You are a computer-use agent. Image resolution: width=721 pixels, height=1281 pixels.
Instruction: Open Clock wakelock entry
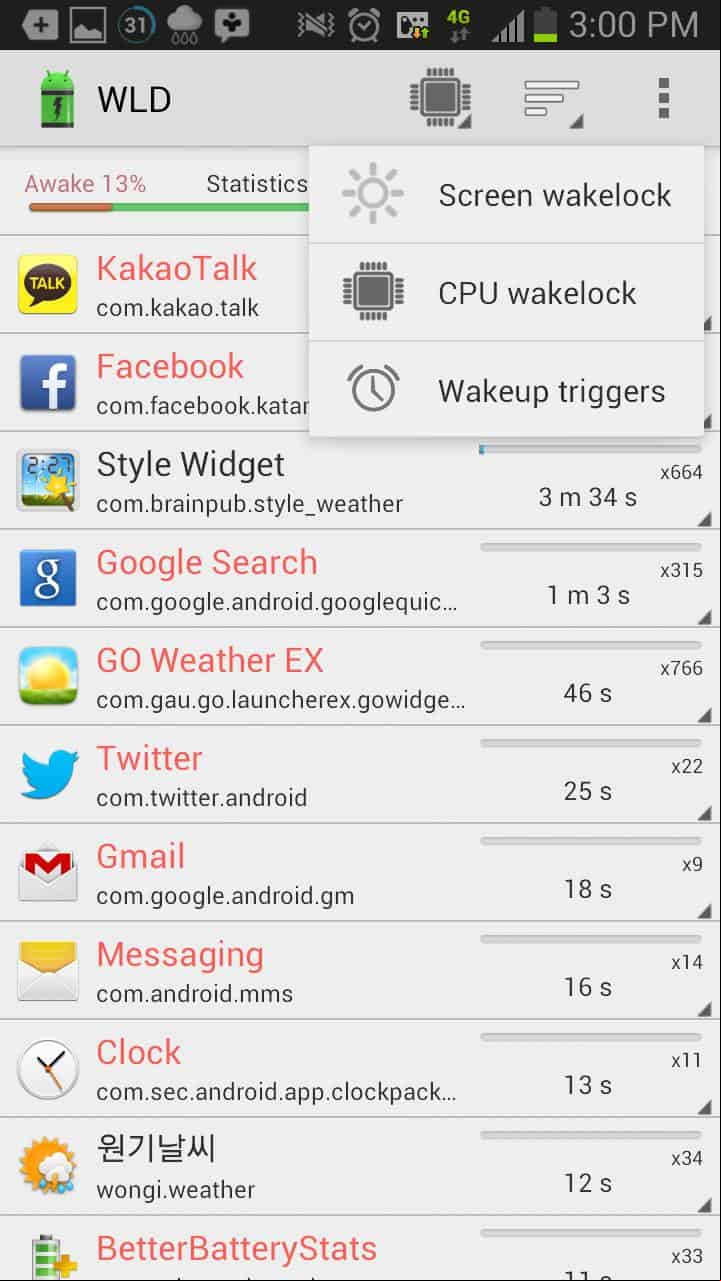click(x=300, y=1069)
